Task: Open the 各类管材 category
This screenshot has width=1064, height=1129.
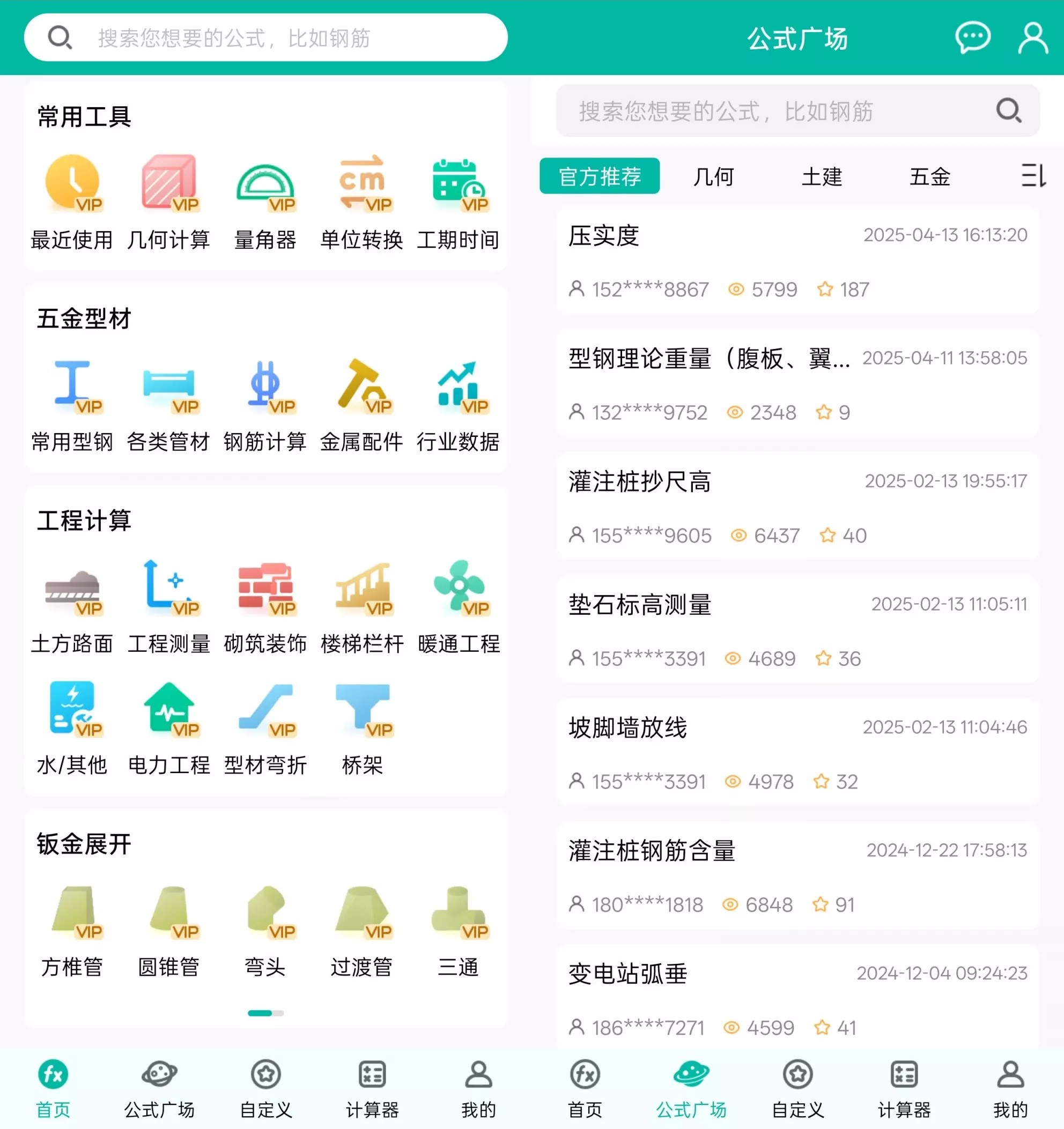Action: click(169, 404)
